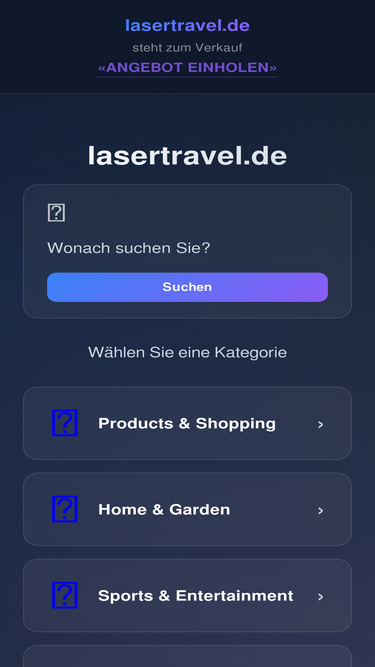375x667 pixels.
Task: Select the Sports & Entertainment category
Action: pos(187,596)
